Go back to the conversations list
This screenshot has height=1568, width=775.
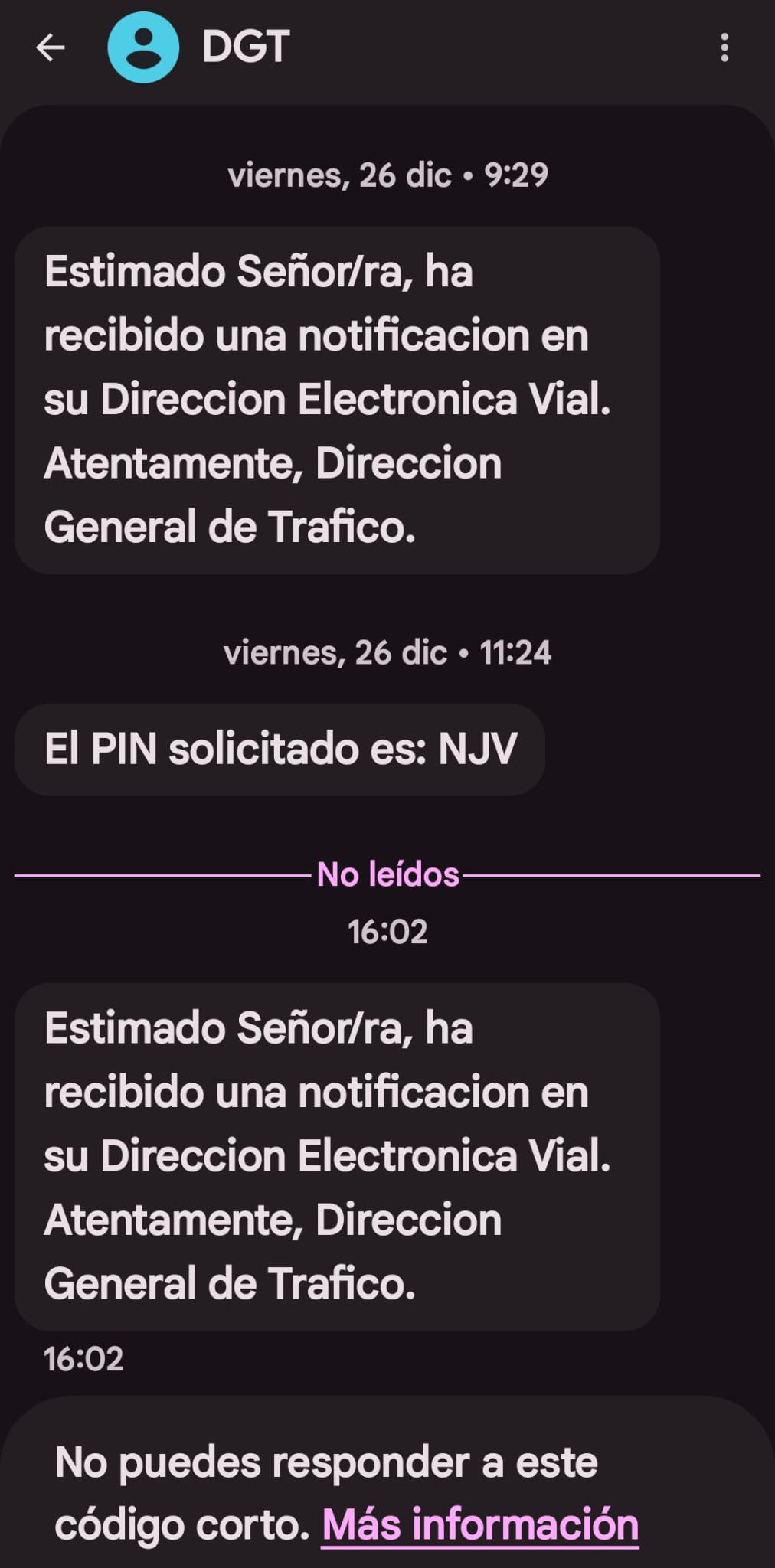[x=51, y=47]
